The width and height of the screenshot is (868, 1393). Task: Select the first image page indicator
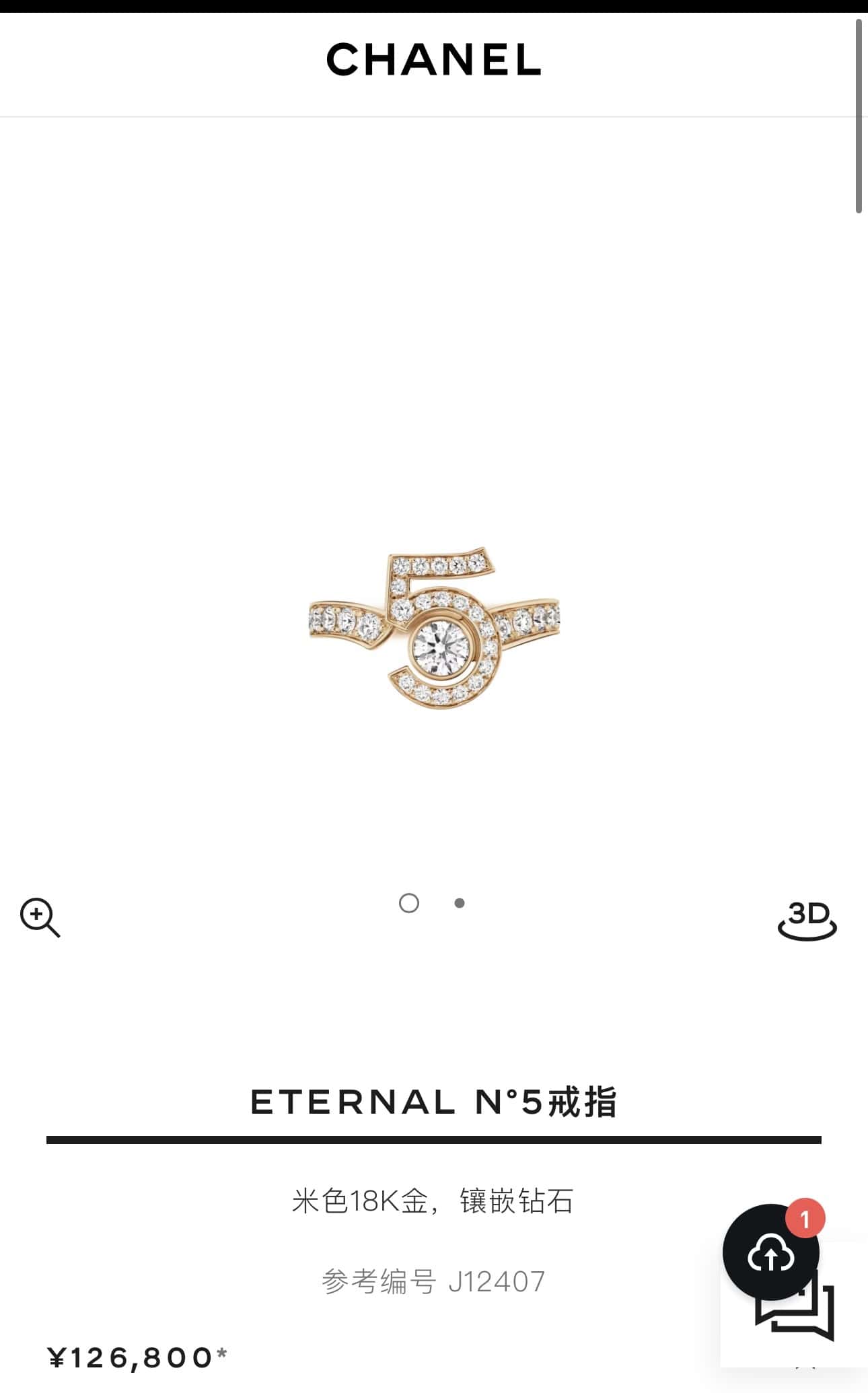coord(409,903)
